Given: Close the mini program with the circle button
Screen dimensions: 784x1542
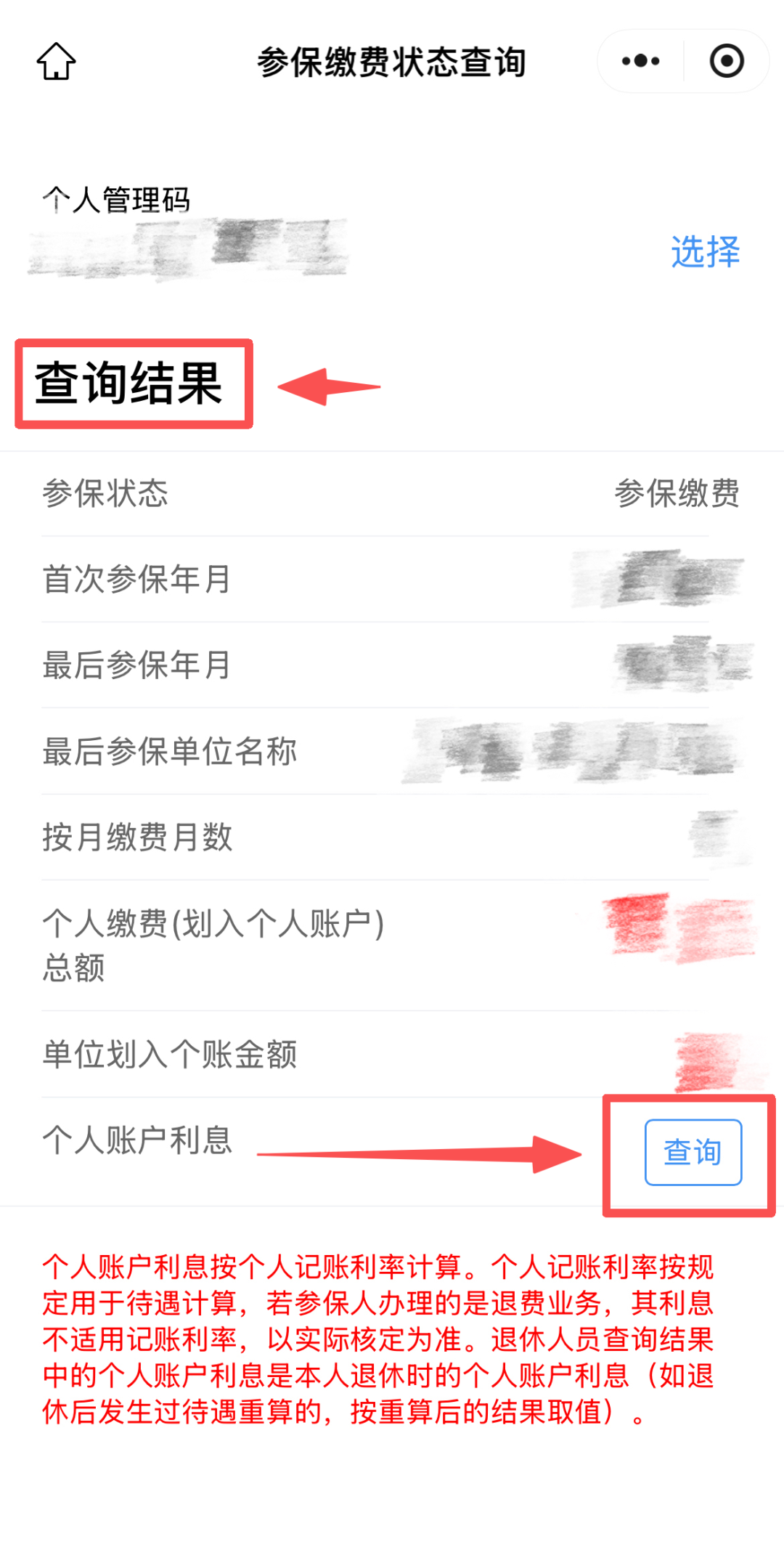Looking at the screenshot, I should point(727,61).
